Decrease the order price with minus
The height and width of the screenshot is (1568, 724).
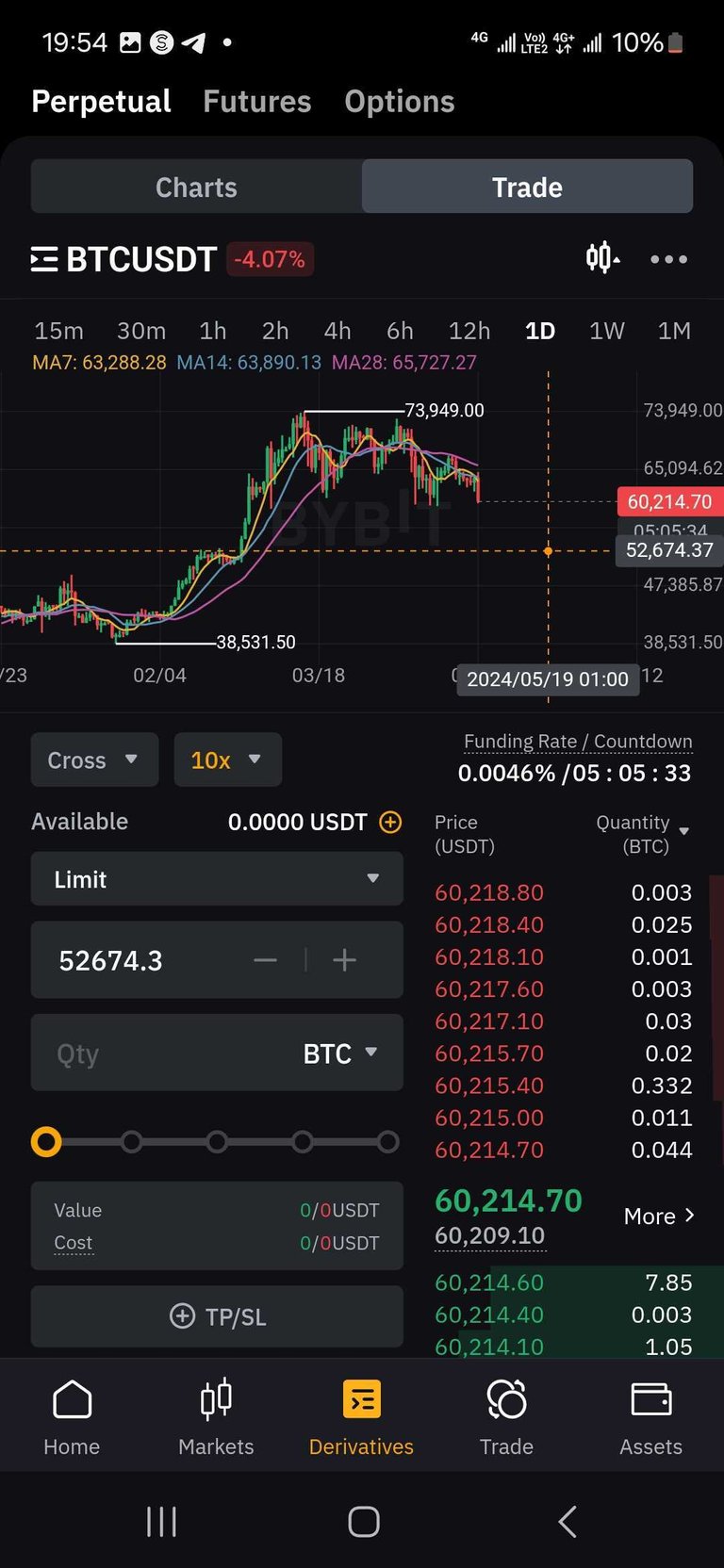[x=266, y=960]
